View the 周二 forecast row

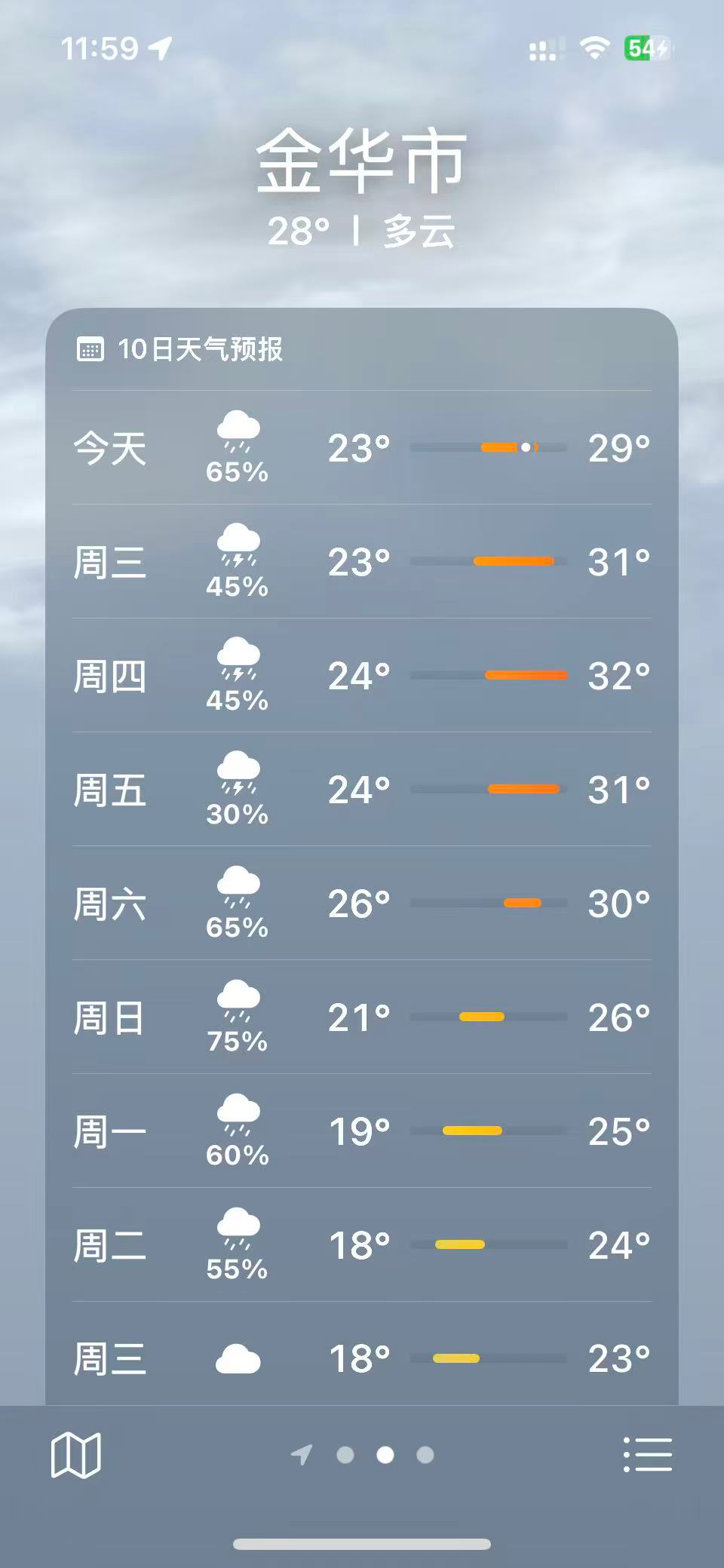(362, 1245)
